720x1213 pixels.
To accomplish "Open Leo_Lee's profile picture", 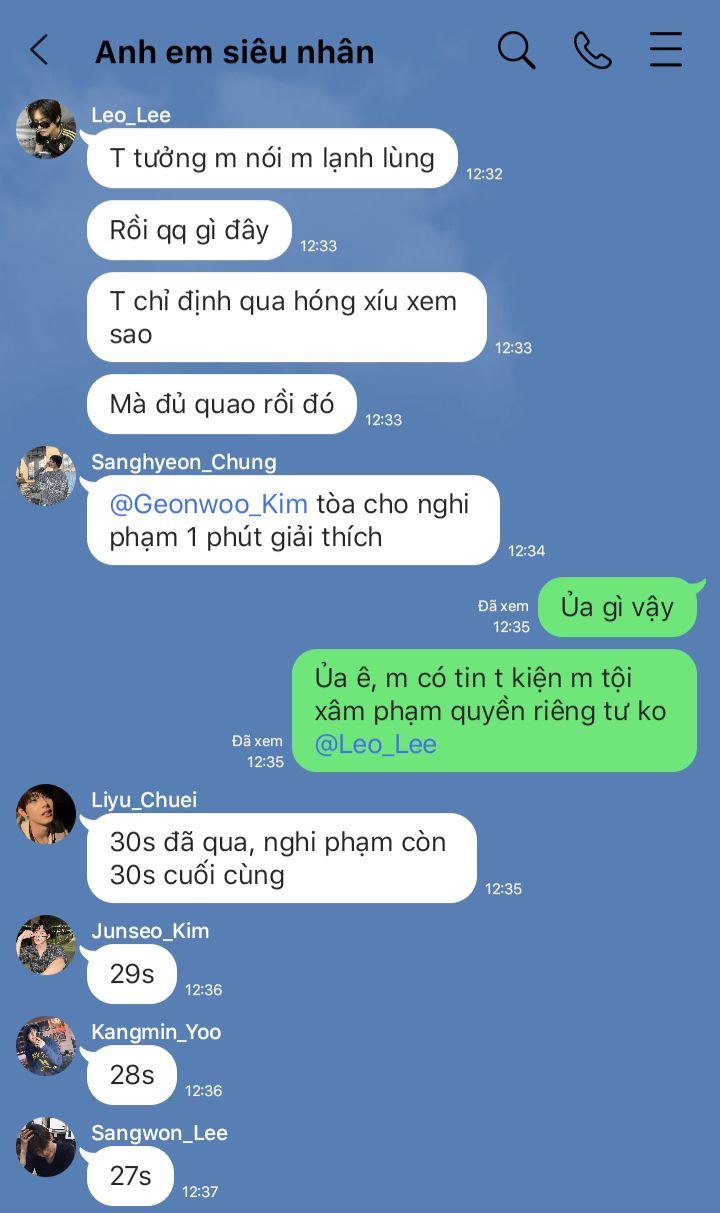I will coord(46,129).
